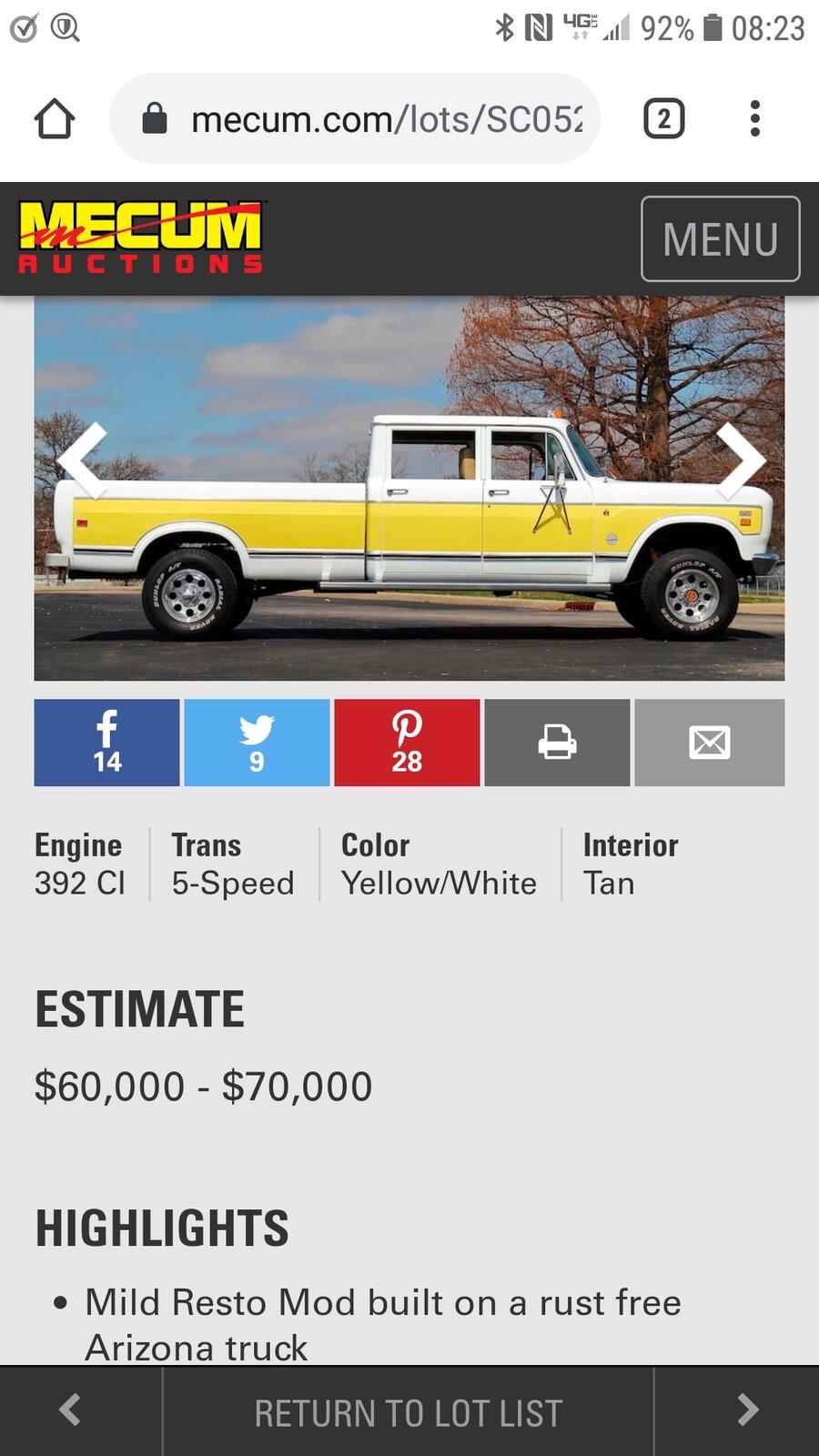819x1456 pixels.
Task: Show the next truck photo
Action: click(739, 460)
